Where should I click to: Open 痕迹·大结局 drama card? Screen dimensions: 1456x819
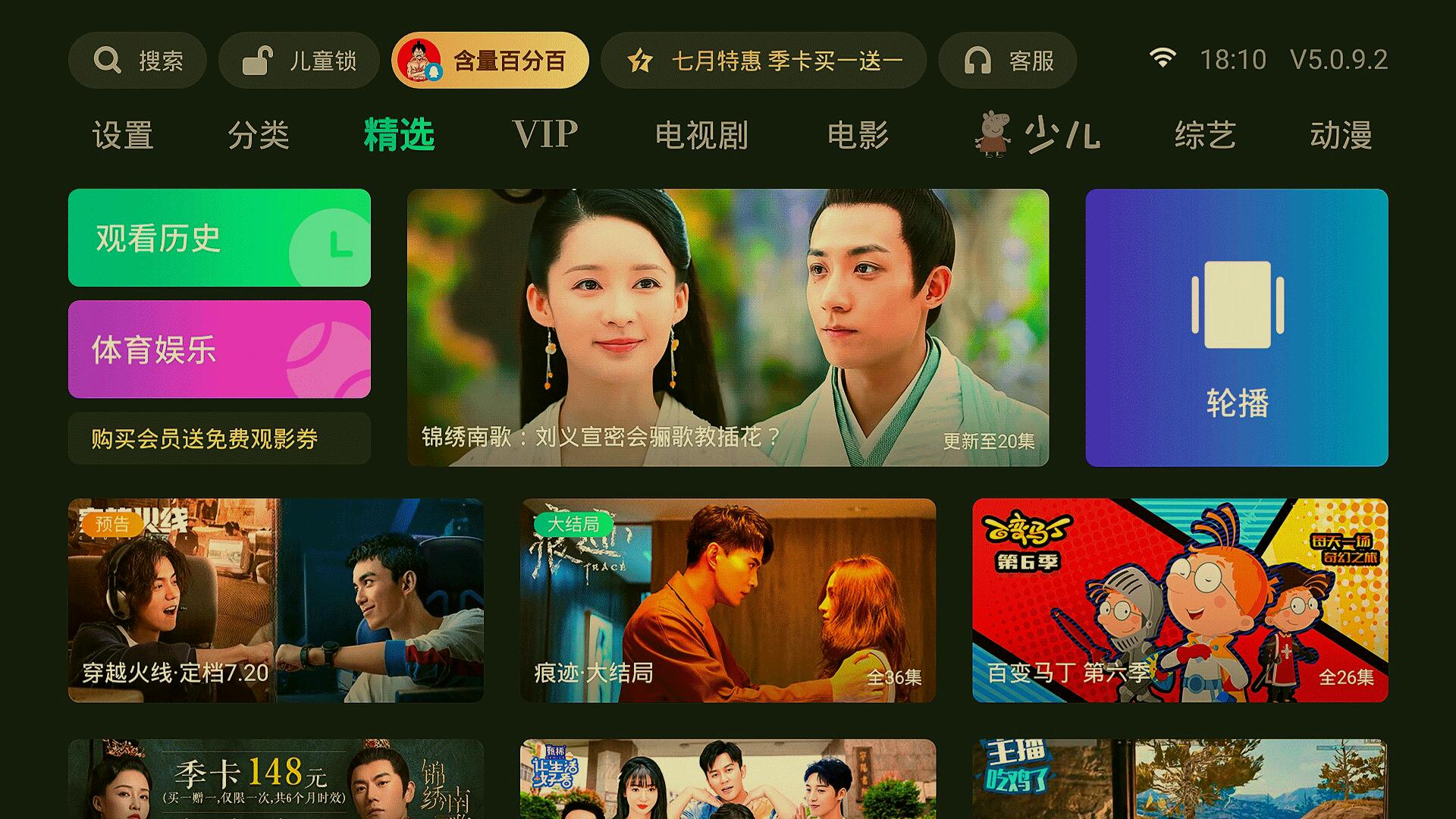[x=728, y=600]
